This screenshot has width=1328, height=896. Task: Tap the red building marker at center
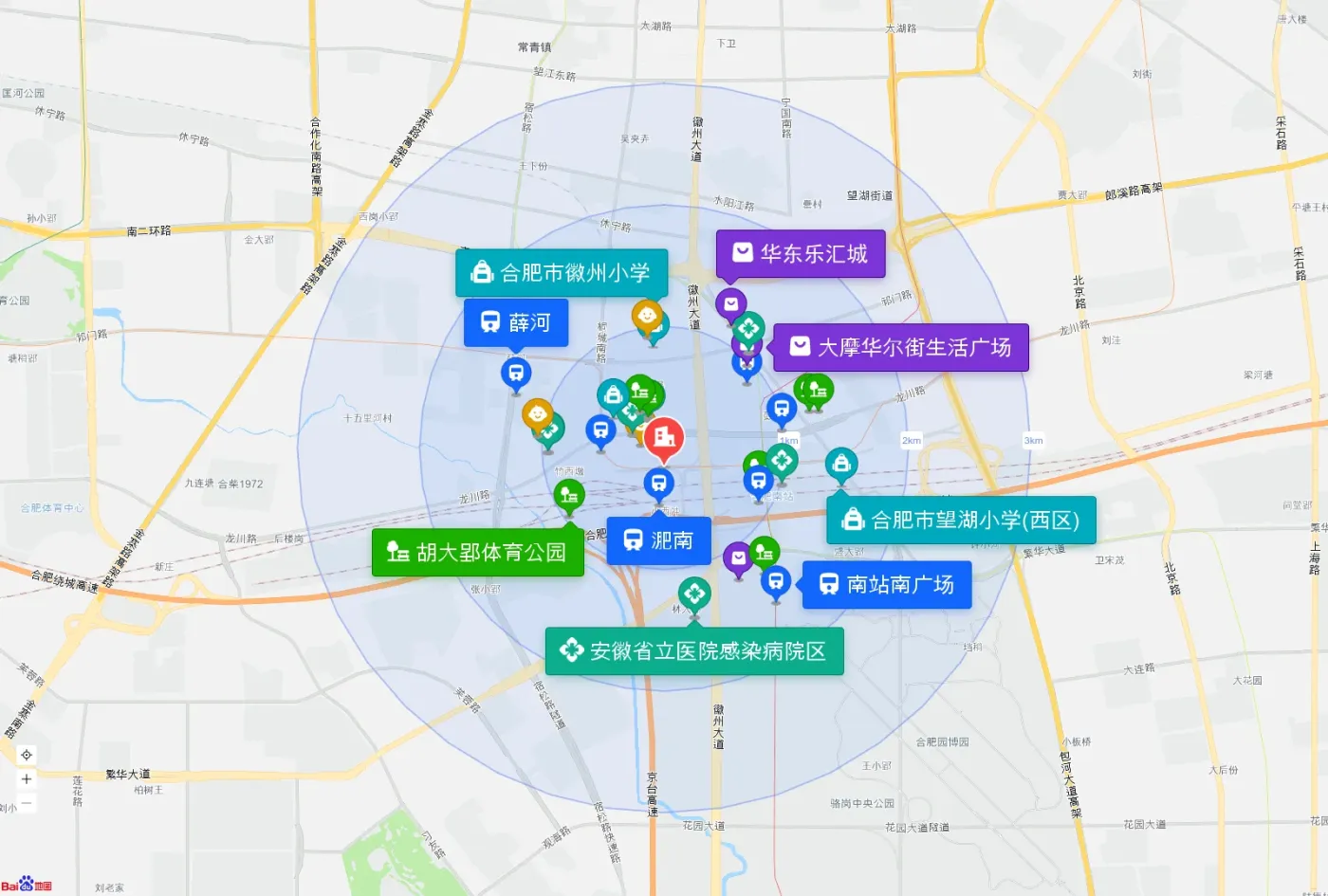coord(664,438)
